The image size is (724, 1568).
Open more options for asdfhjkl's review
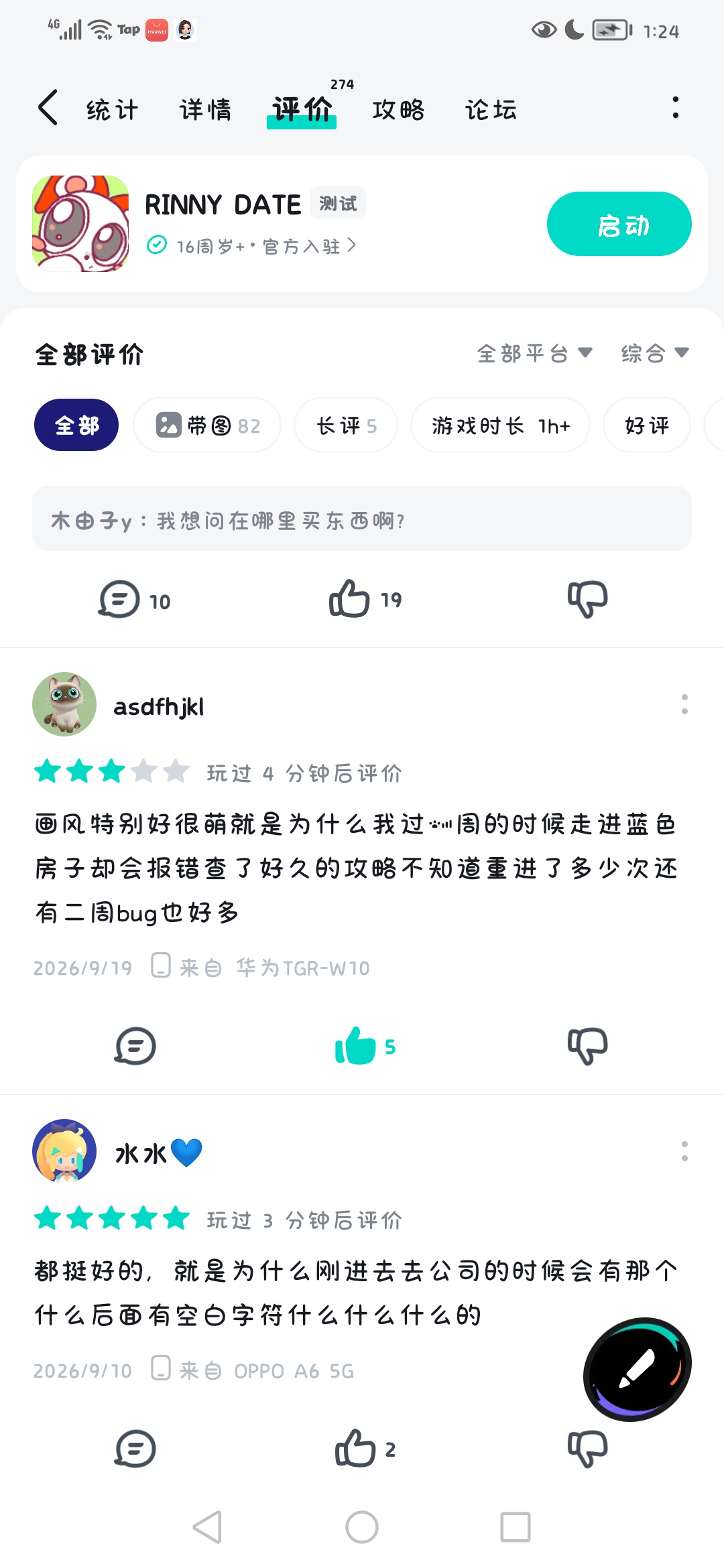click(684, 704)
